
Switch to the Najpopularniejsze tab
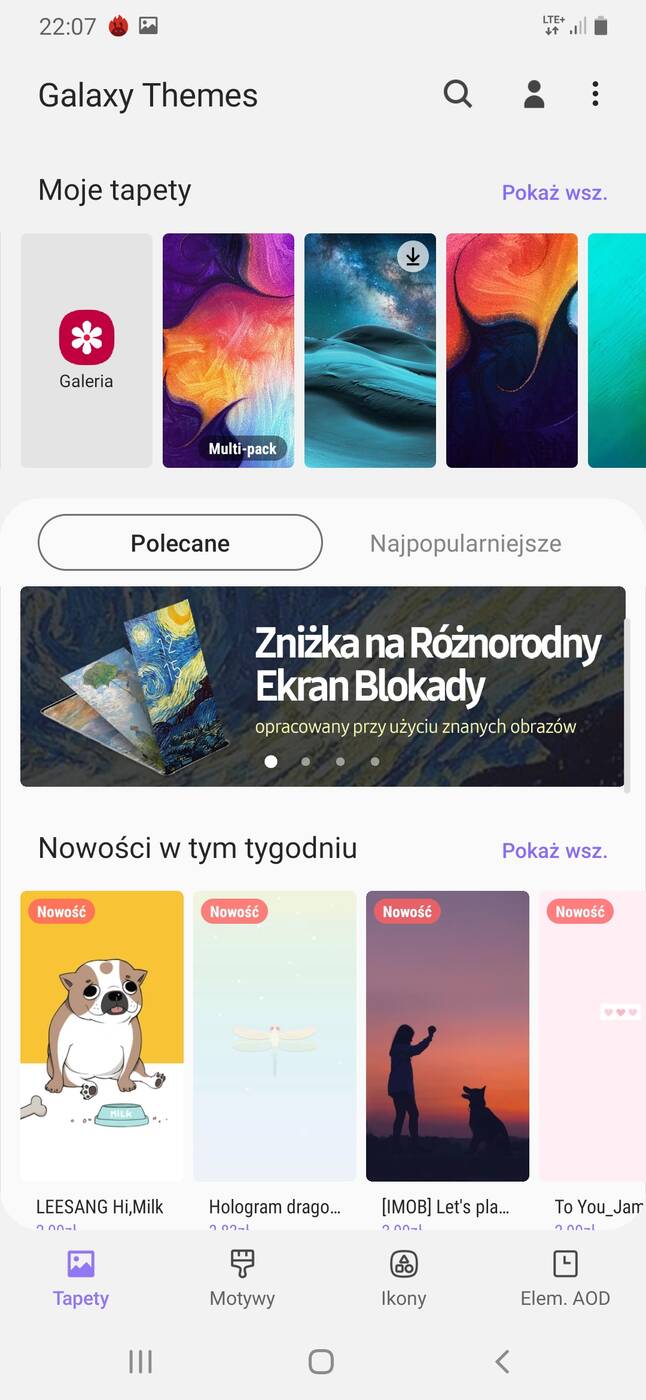[465, 543]
